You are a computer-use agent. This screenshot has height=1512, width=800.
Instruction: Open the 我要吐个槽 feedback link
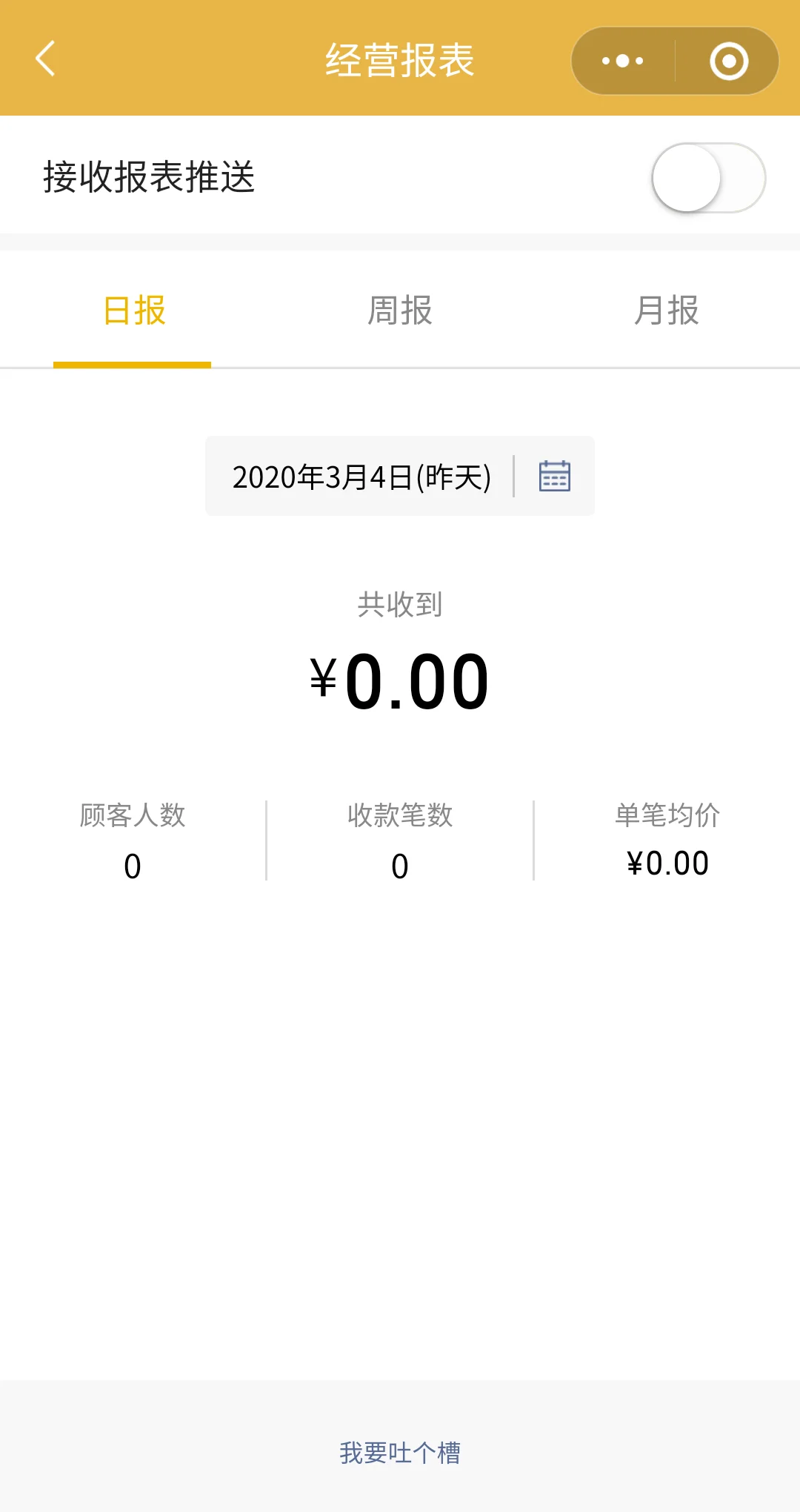pyautogui.click(x=400, y=1453)
